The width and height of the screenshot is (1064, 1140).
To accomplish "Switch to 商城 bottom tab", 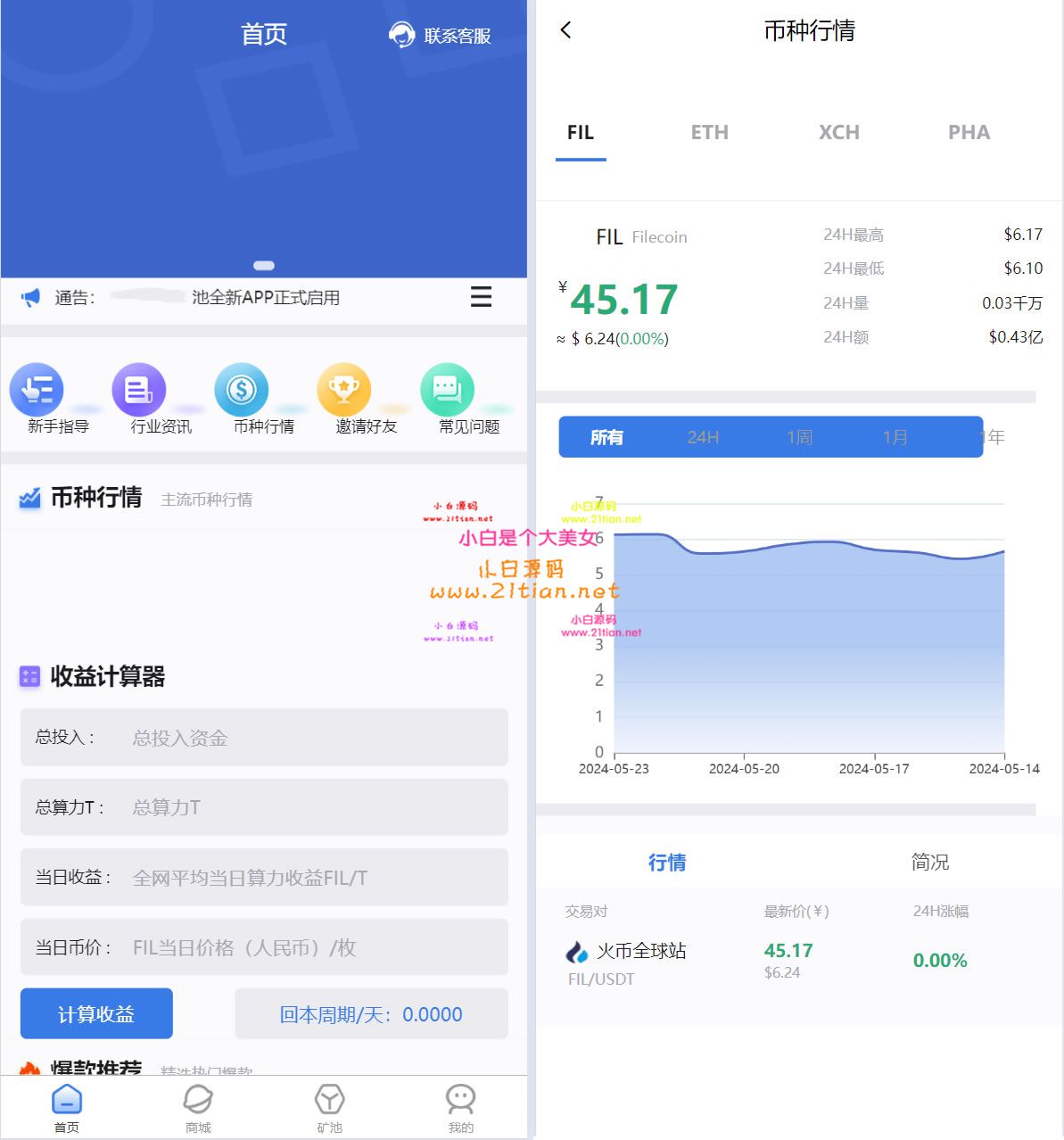I will 198,1109.
